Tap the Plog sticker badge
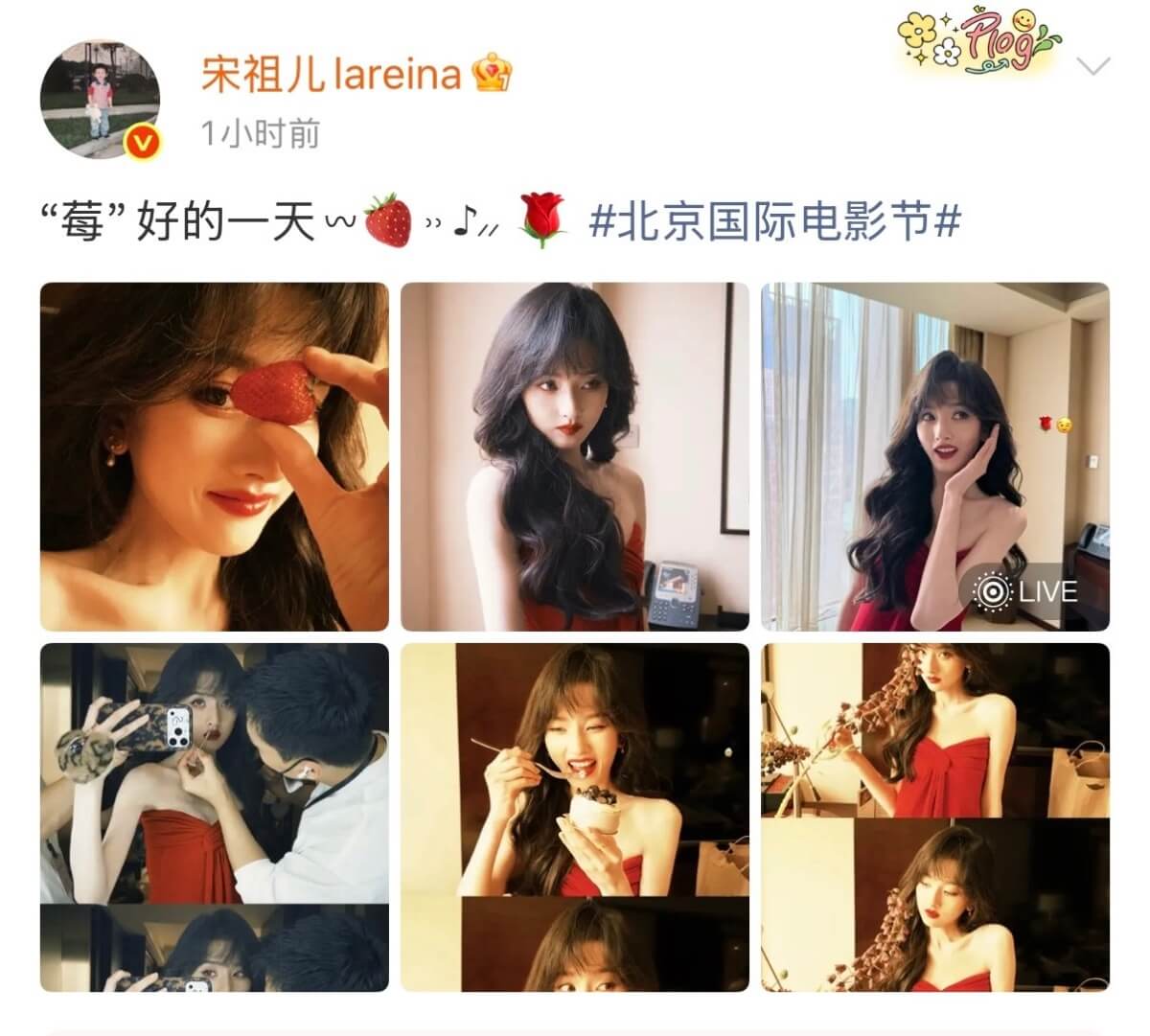The image size is (1150, 1036). 979,45
